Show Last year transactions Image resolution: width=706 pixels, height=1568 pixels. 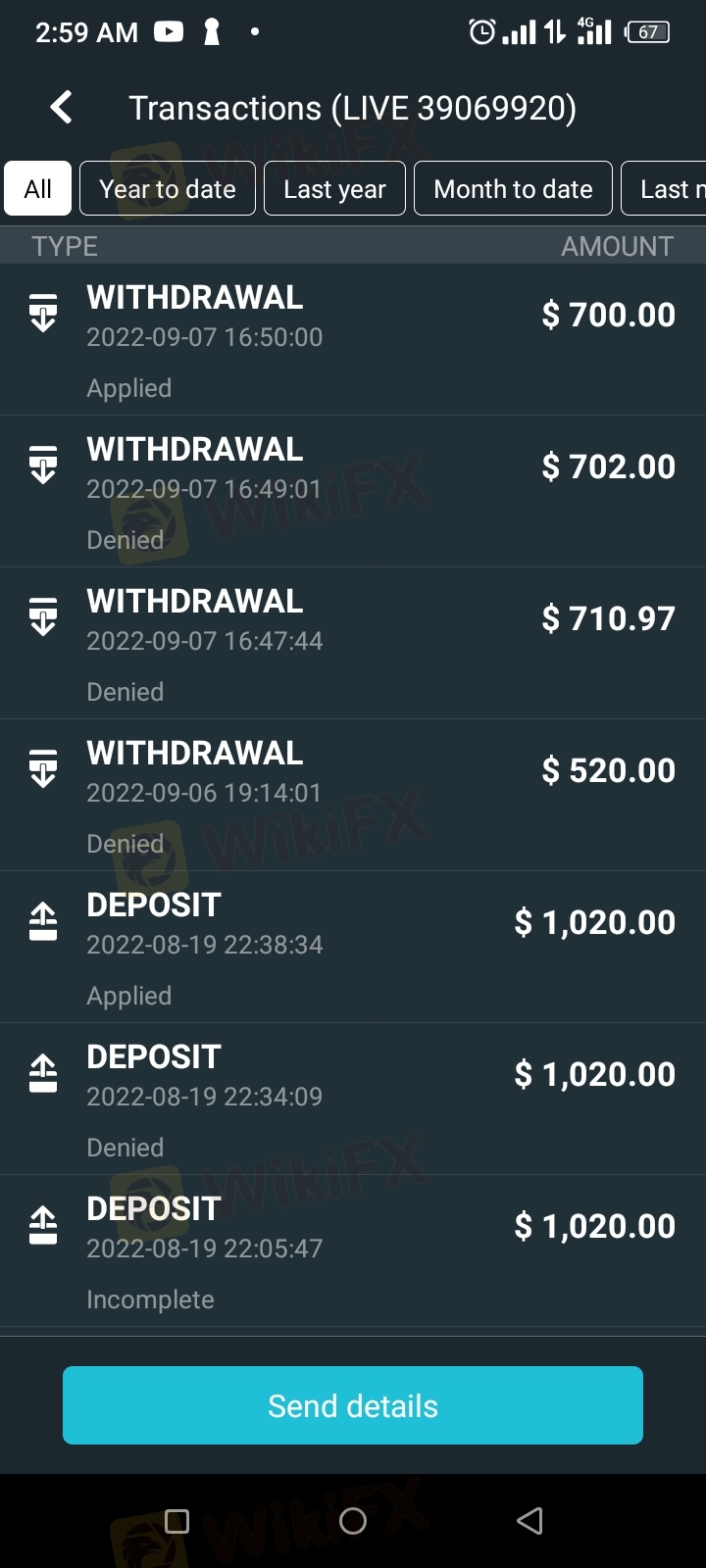[x=334, y=188]
